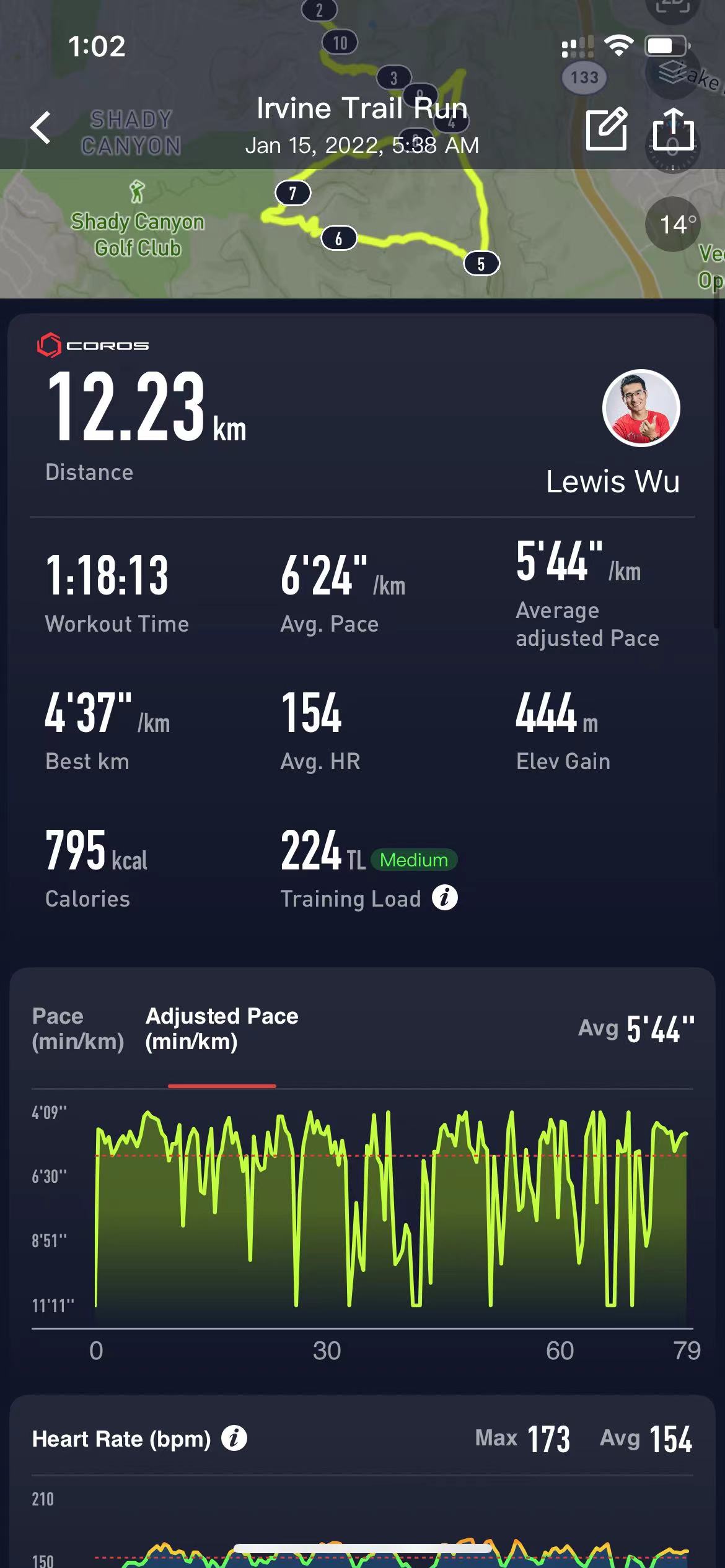725x1568 pixels.
Task: Open Heart Rate info icon
Action: click(234, 1438)
